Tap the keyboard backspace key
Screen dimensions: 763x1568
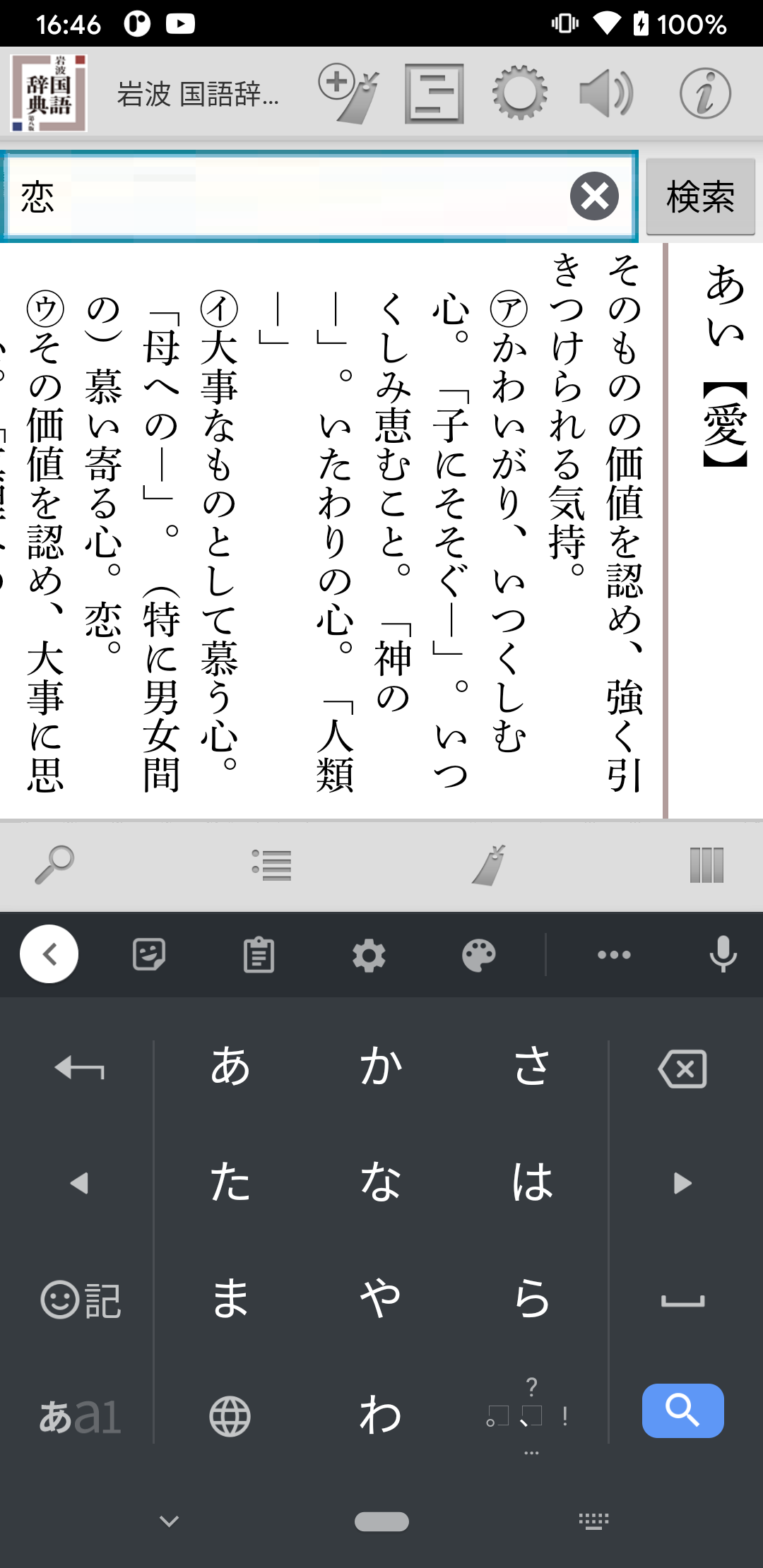pos(682,1068)
